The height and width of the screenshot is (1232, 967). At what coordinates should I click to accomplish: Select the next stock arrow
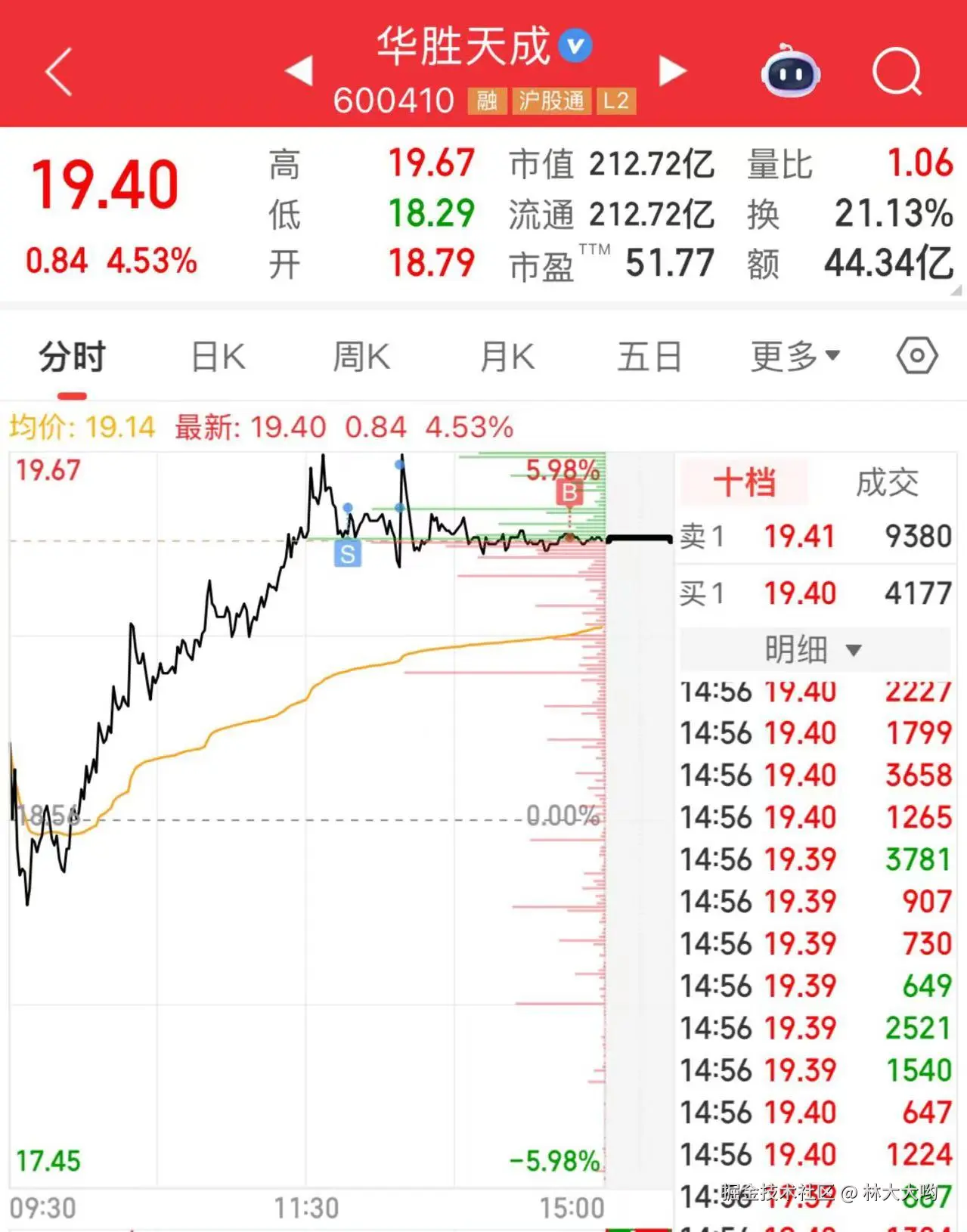click(x=671, y=72)
